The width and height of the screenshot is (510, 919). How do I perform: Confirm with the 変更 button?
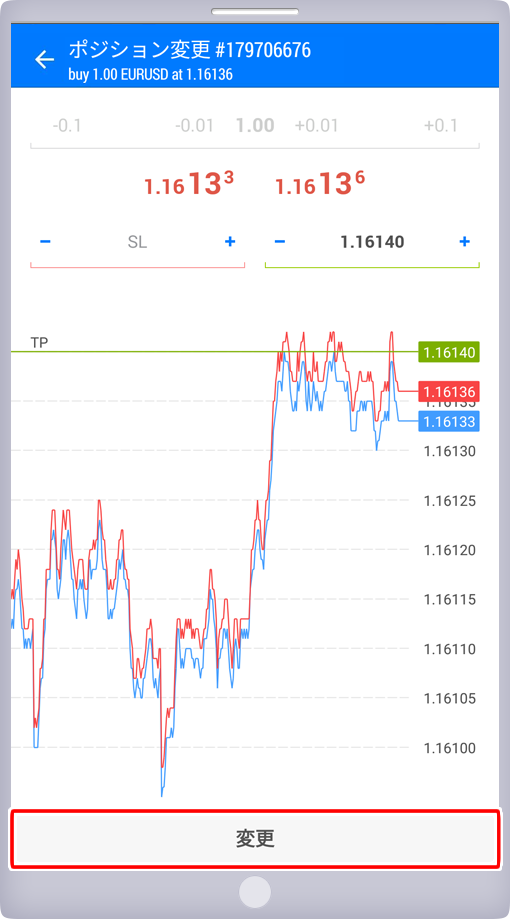[x=255, y=839]
